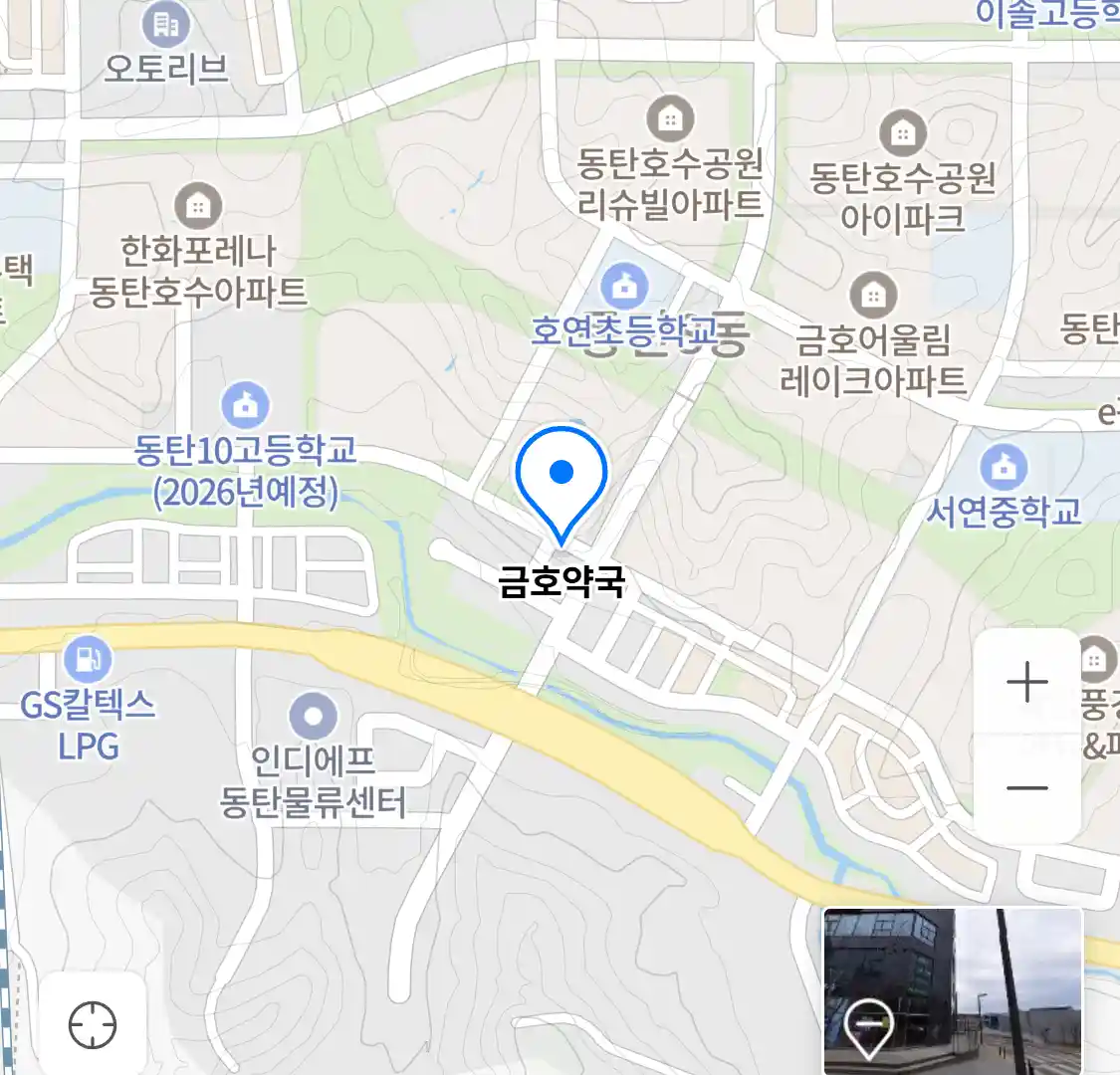Select 동탄호수공원 아이파크 marker
The height and width of the screenshot is (1075, 1120).
[903, 132]
